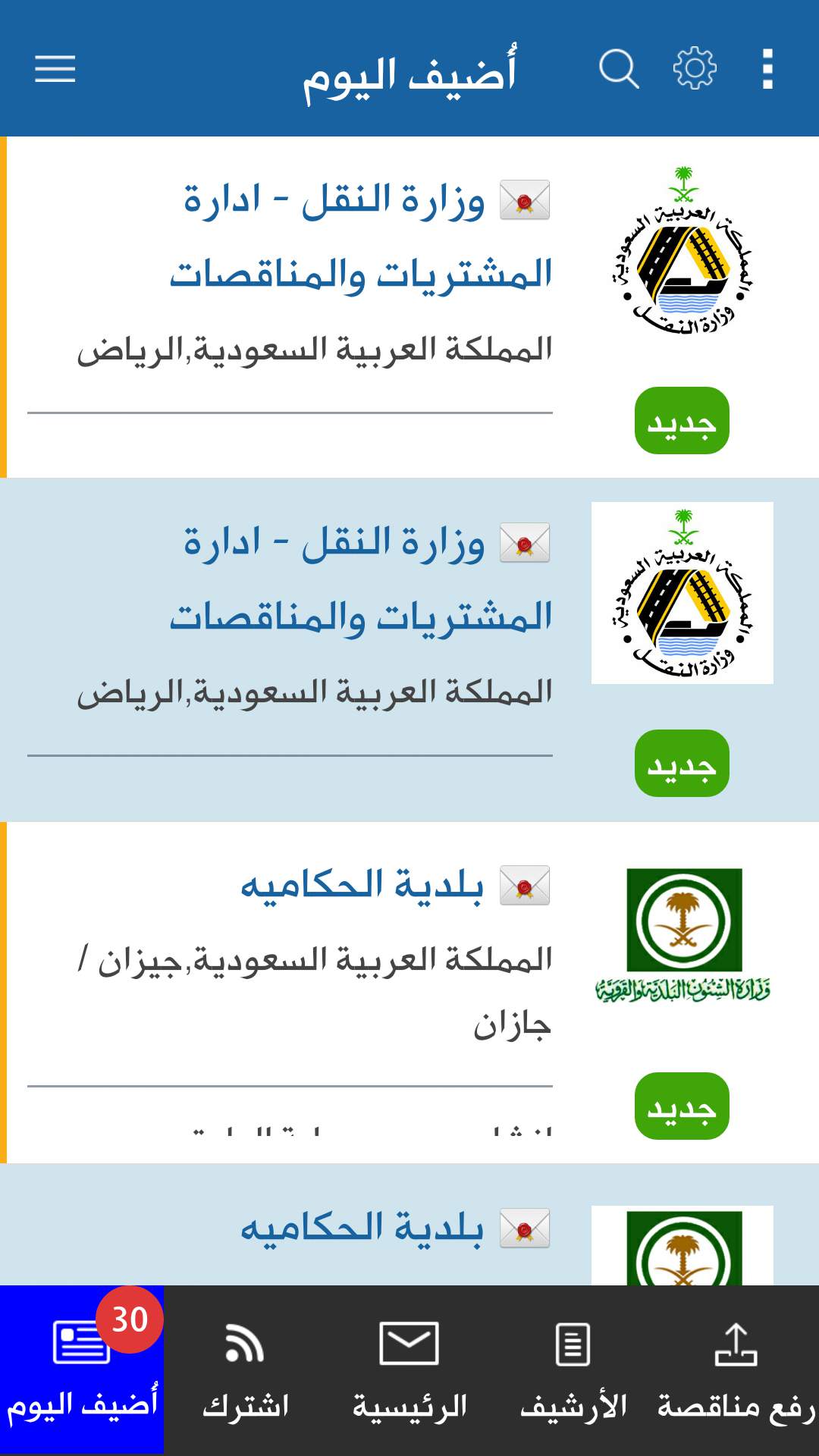
Task: Select the رفع مناقصة tab
Action: coord(736,1370)
